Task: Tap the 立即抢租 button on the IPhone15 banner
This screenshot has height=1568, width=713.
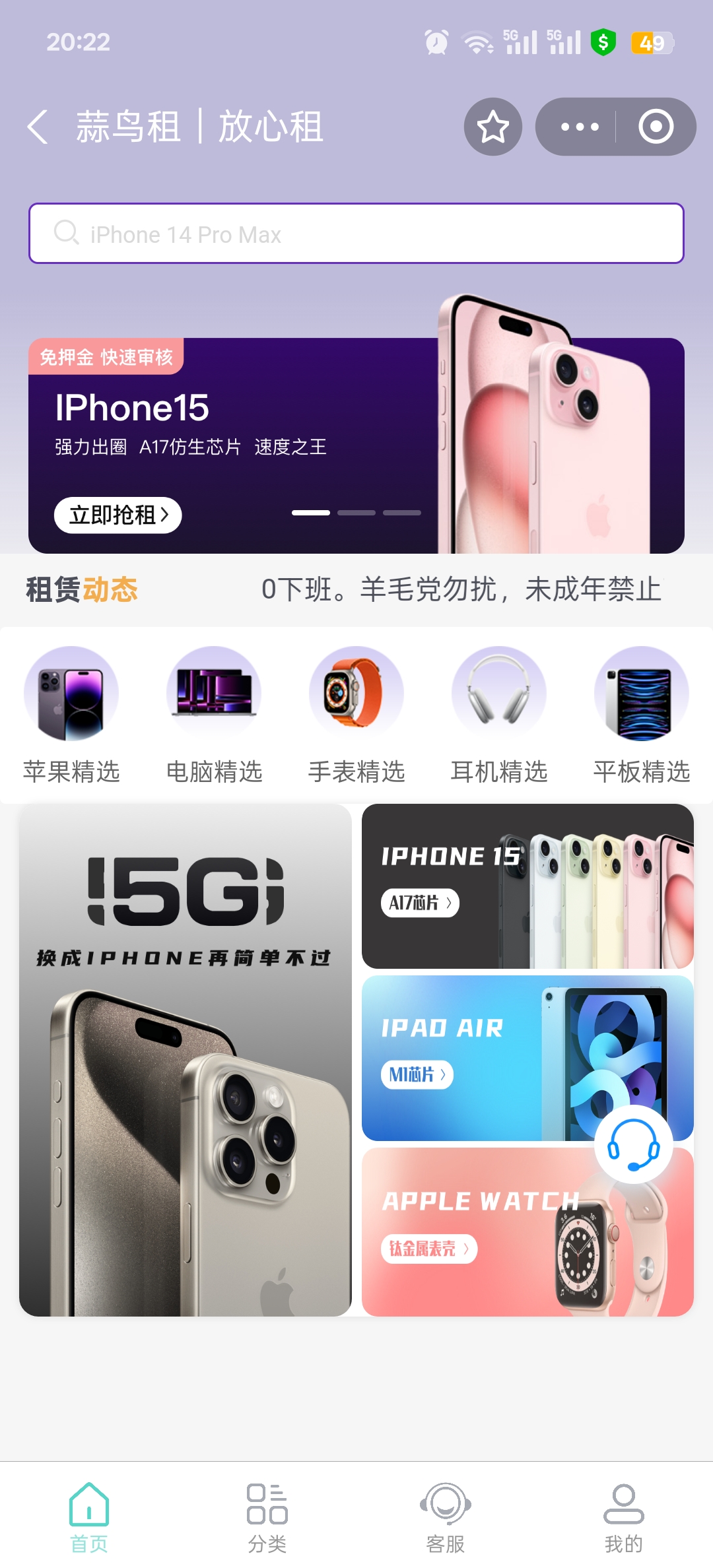Action: tap(118, 515)
